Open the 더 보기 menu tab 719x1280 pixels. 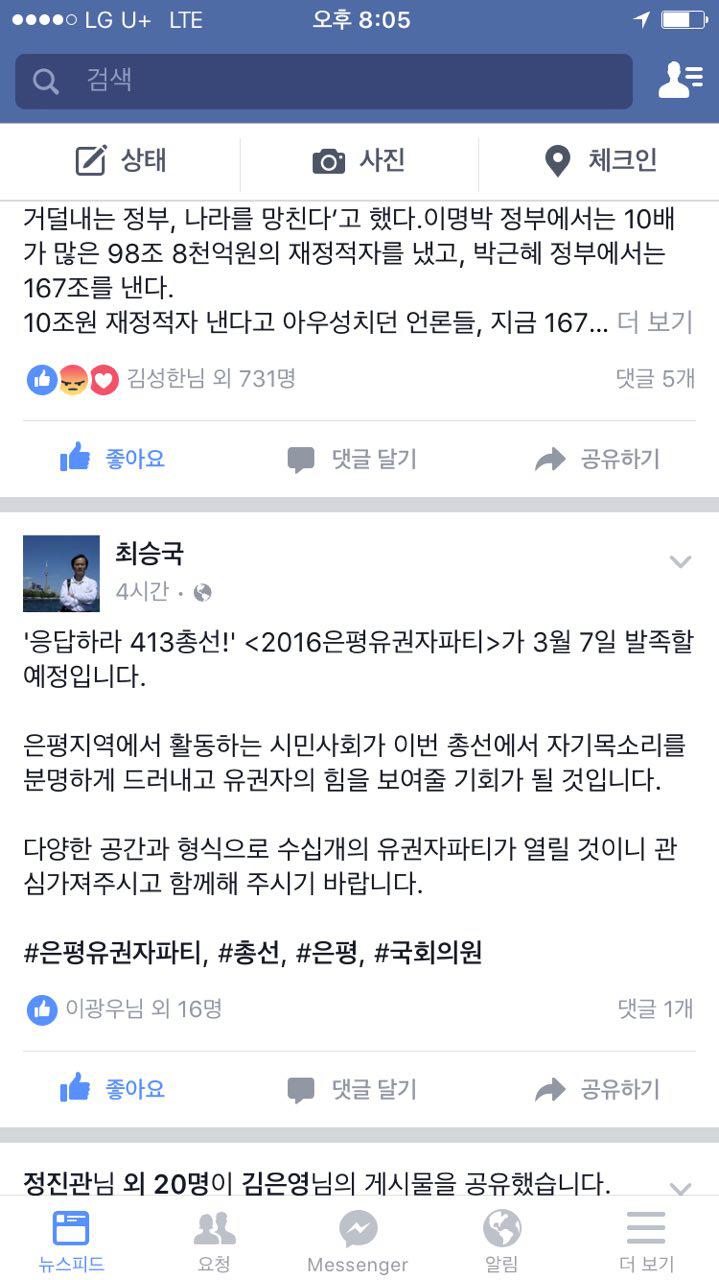point(645,1242)
